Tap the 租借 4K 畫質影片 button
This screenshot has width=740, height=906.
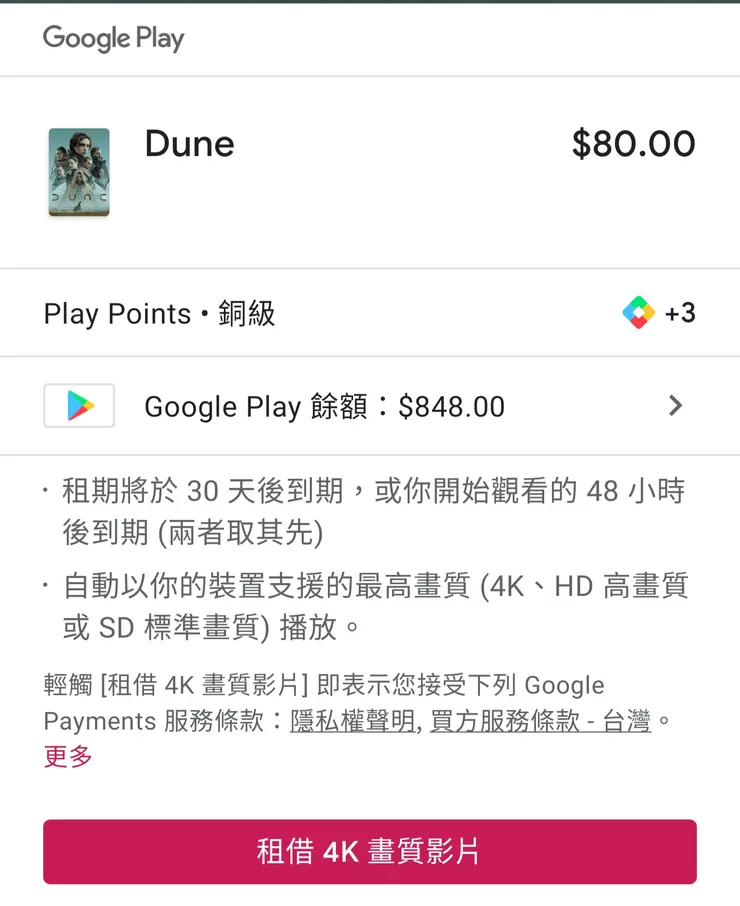point(369,852)
